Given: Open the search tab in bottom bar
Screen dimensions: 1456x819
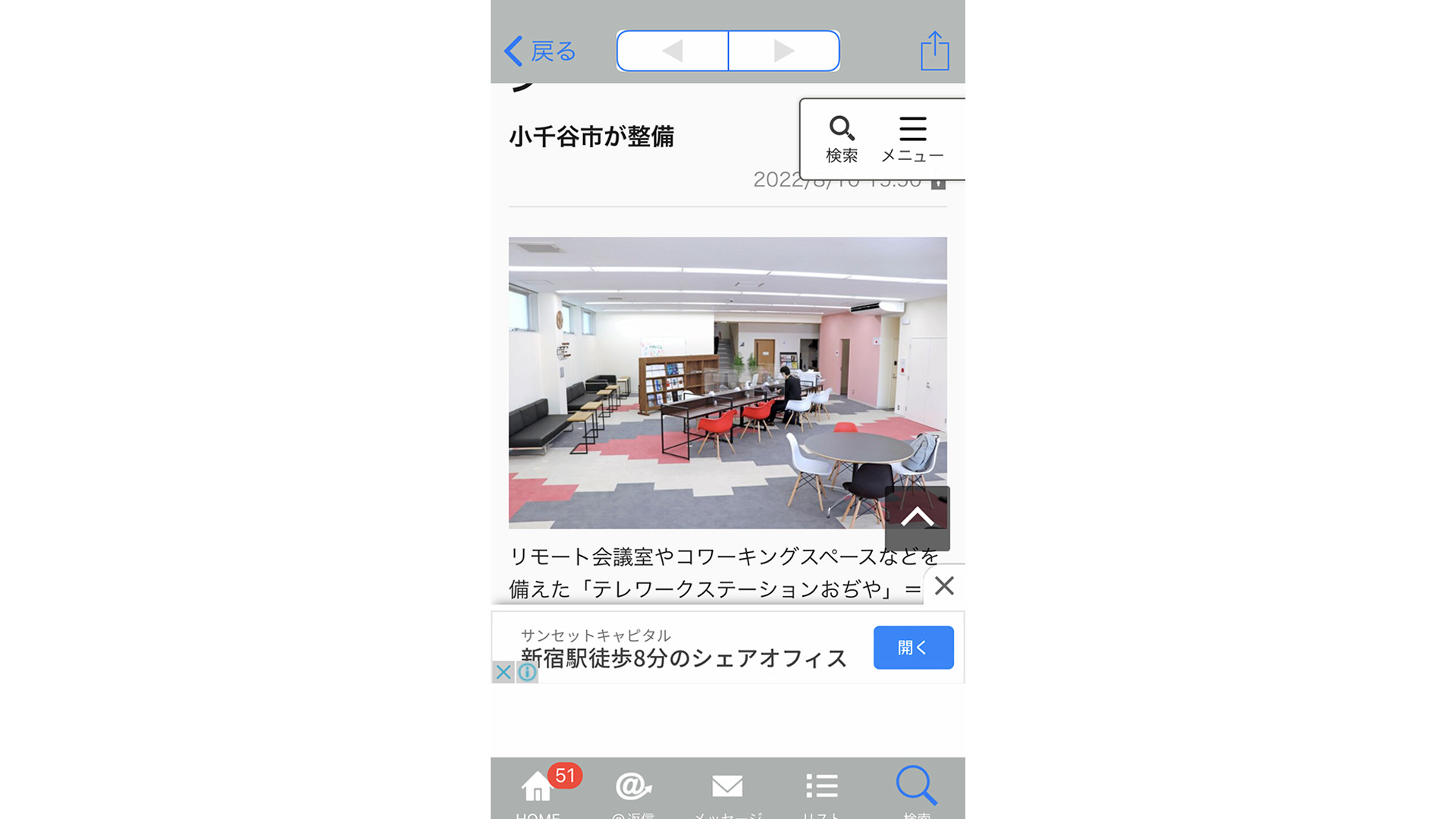Looking at the screenshot, I should (x=916, y=787).
